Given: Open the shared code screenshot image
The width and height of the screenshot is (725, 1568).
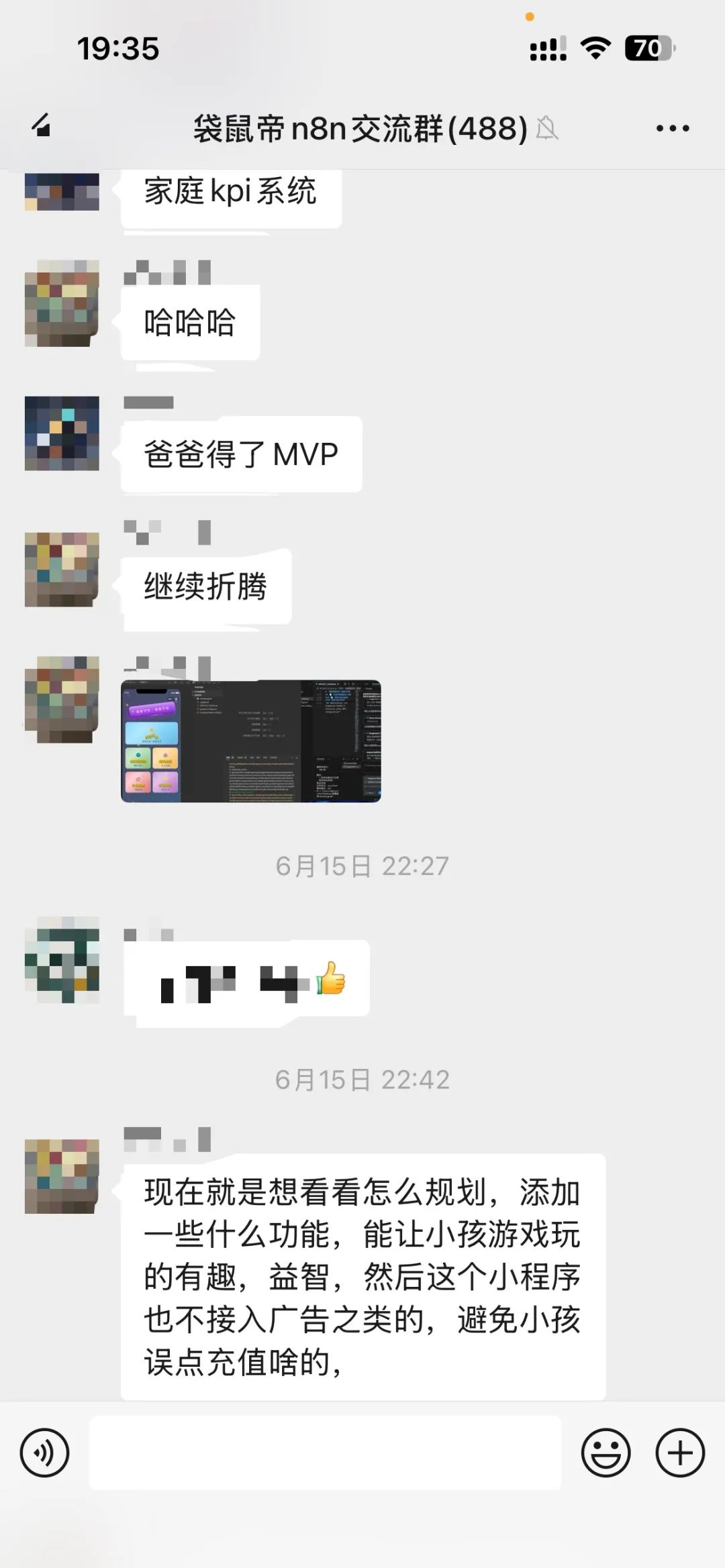Looking at the screenshot, I should [x=250, y=741].
